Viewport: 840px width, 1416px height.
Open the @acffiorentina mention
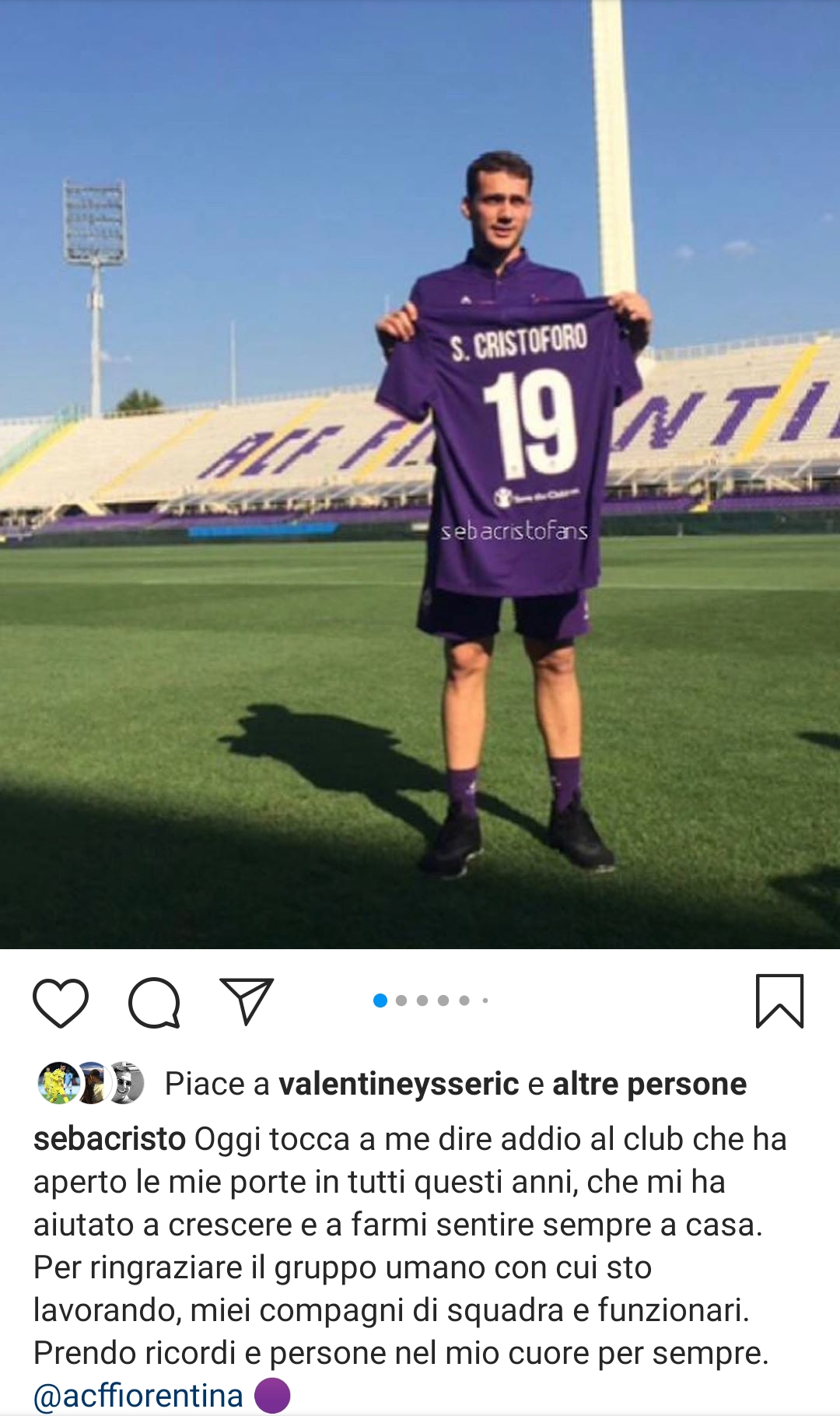point(138,1396)
